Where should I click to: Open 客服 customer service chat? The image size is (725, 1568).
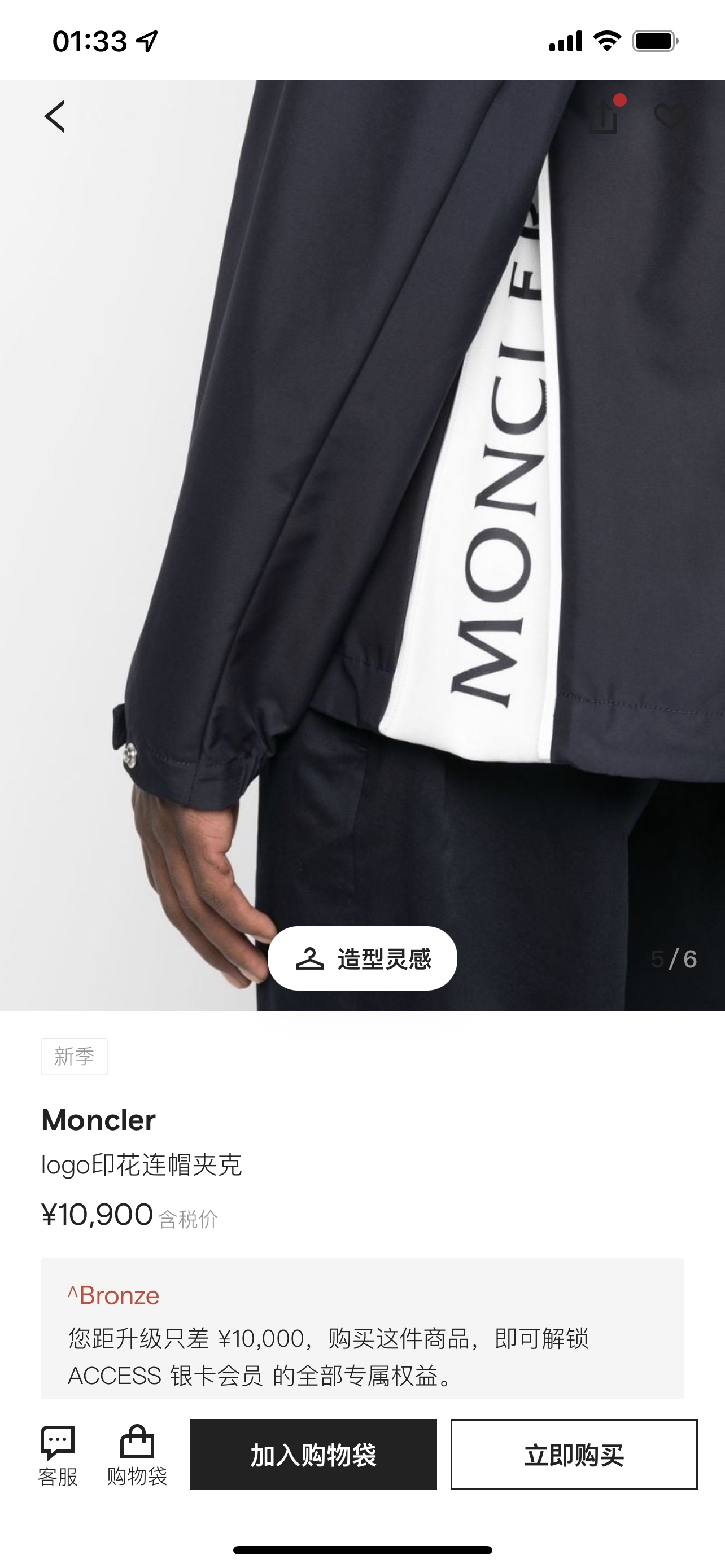pyautogui.click(x=58, y=1455)
